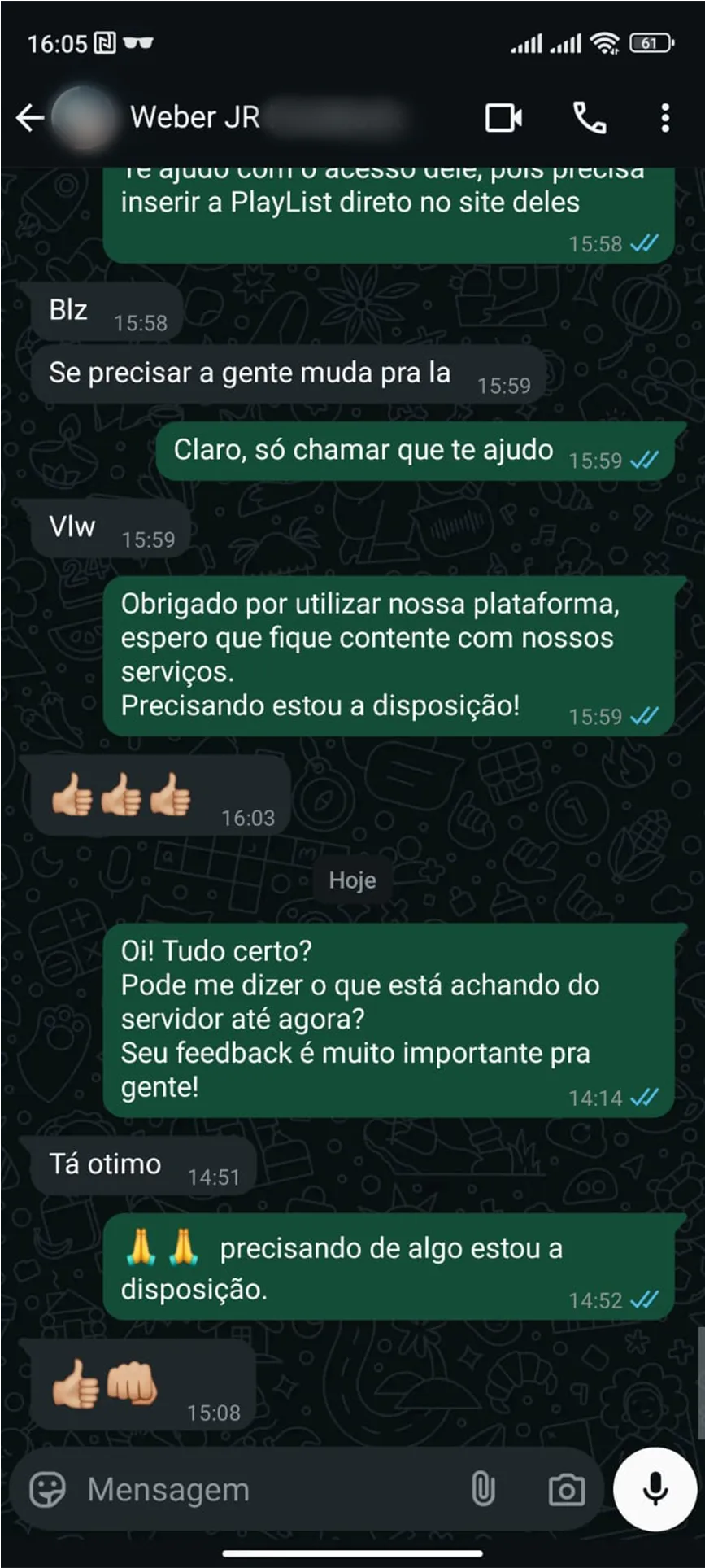Viewport: 705px width, 1568px height.
Task: Open the three-dot overflow menu
Action: [x=665, y=118]
